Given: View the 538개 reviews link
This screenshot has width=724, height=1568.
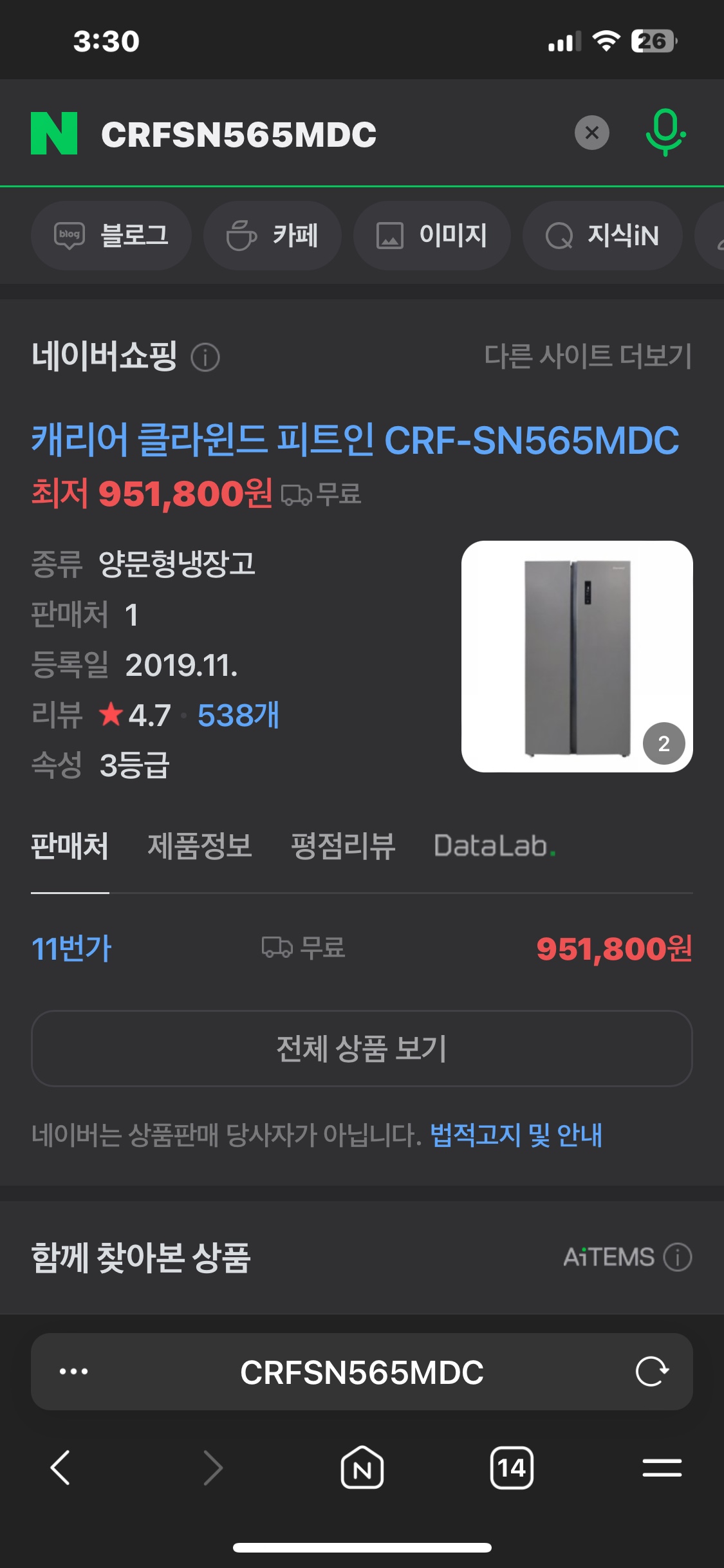Looking at the screenshot, I should click(x=238, y=715).
